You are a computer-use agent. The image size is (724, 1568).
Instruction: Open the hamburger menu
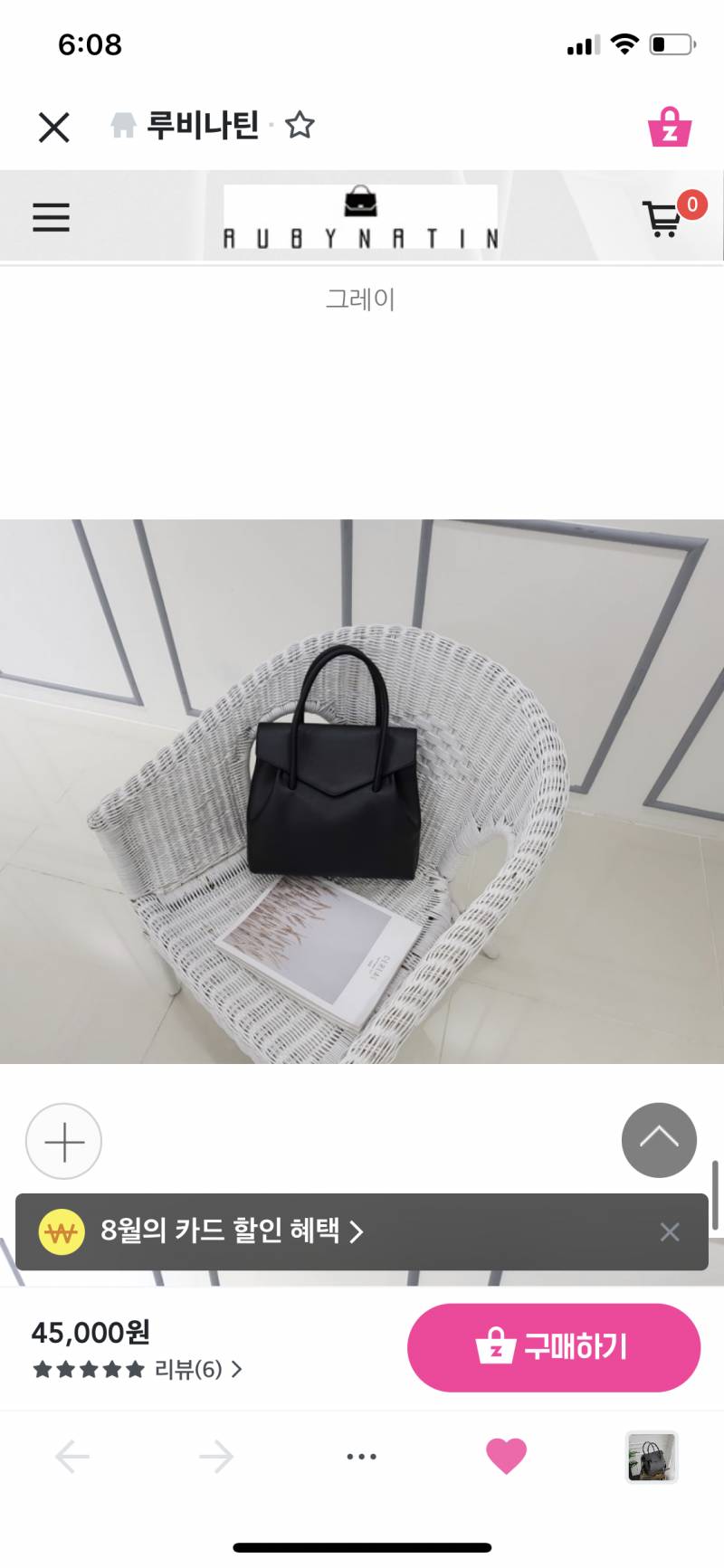[x=52, y=217]
